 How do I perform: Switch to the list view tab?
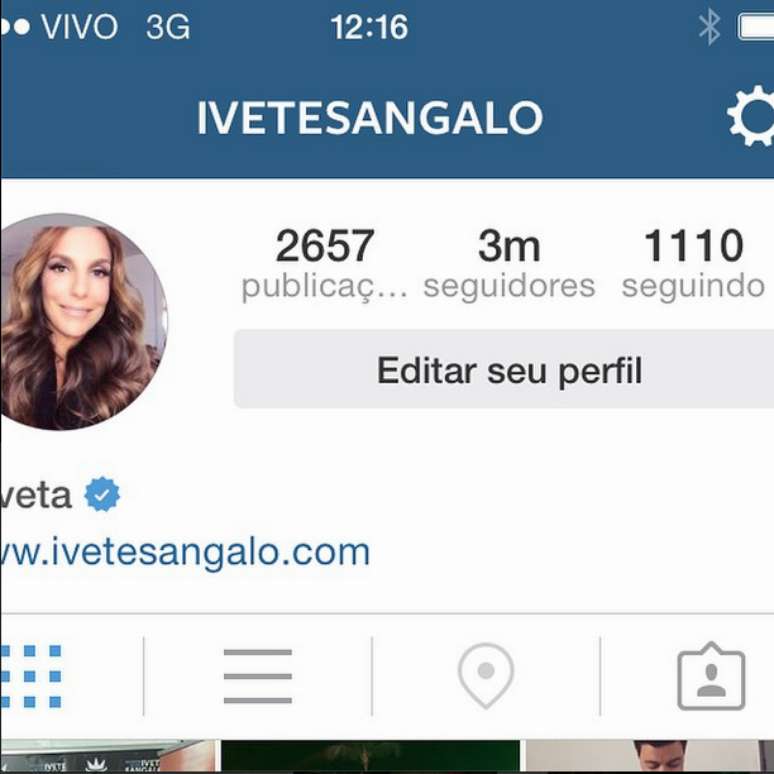pos(257,677)
